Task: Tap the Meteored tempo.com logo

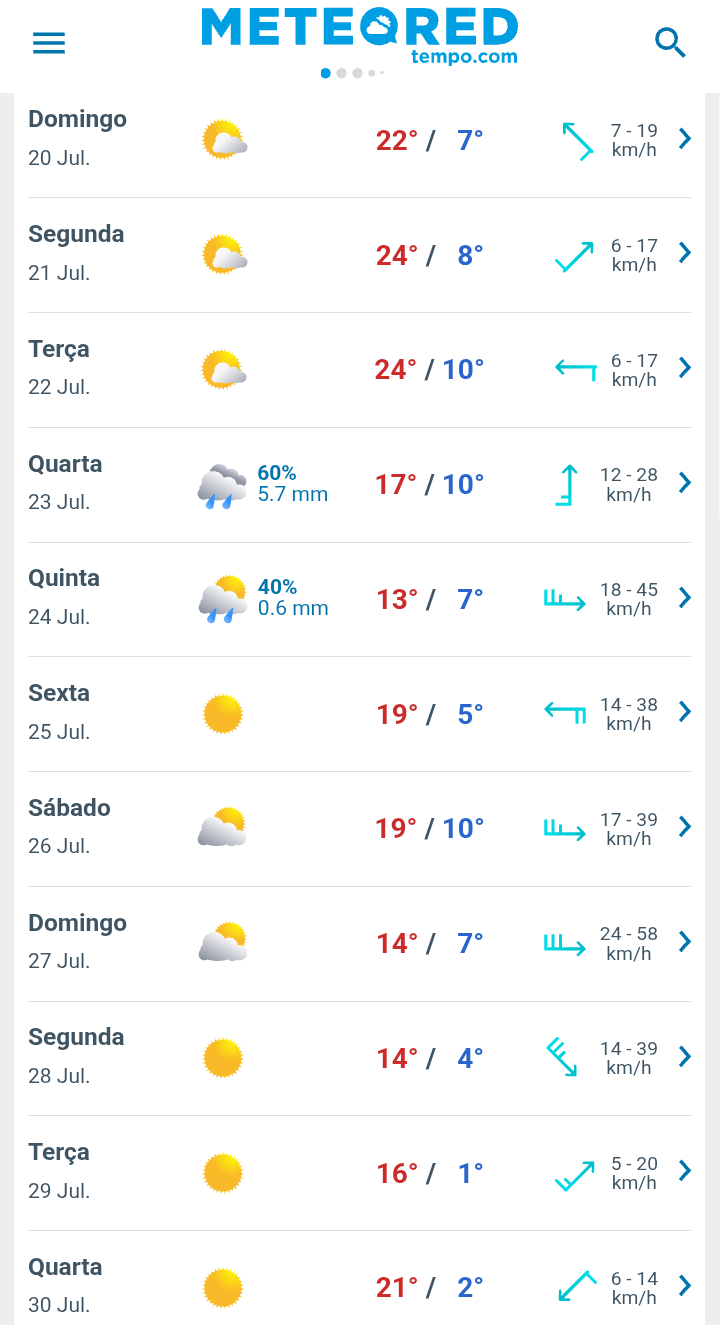Action: point(360,36)
